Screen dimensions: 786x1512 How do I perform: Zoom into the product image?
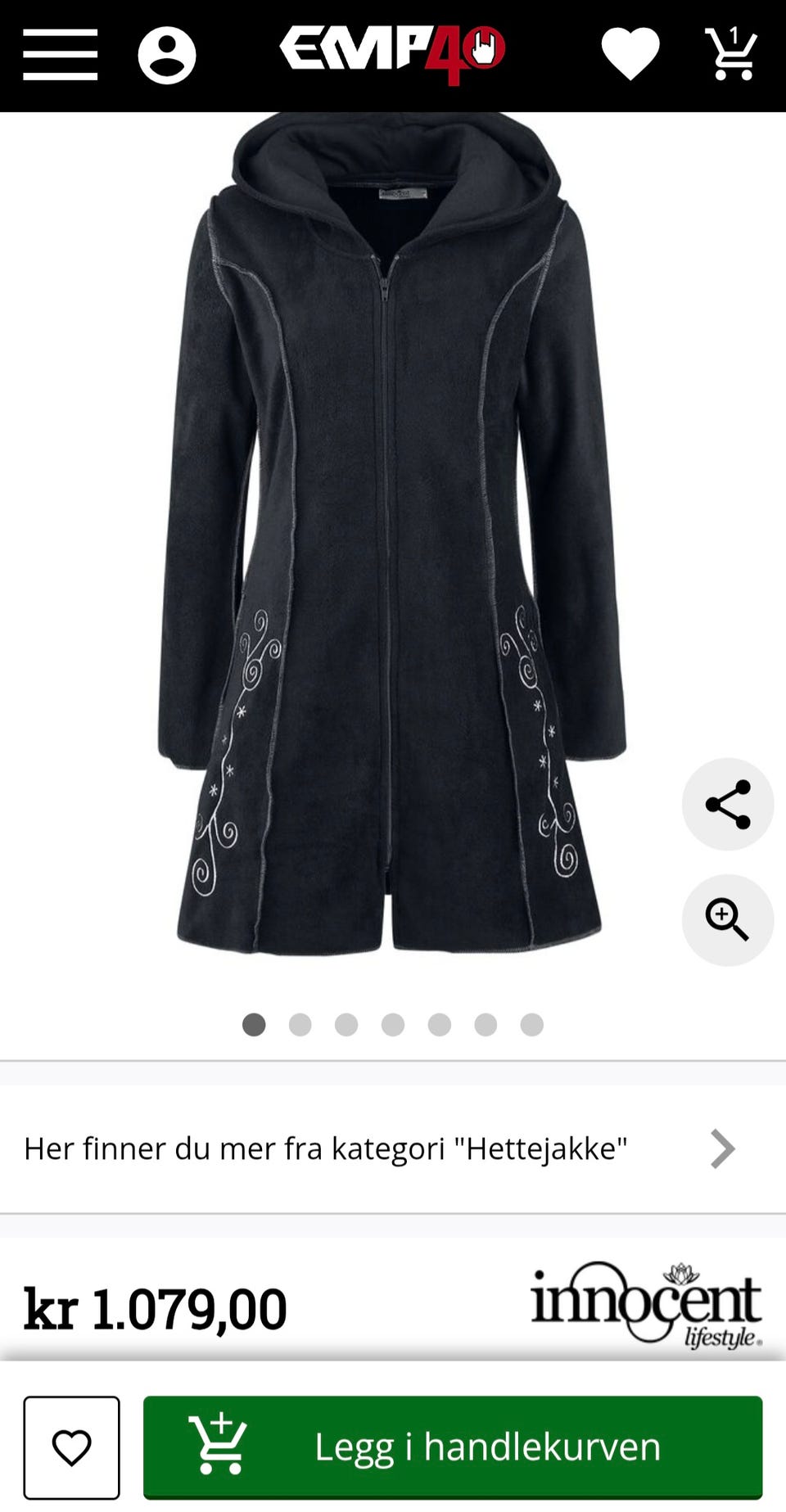coord(727,920)
